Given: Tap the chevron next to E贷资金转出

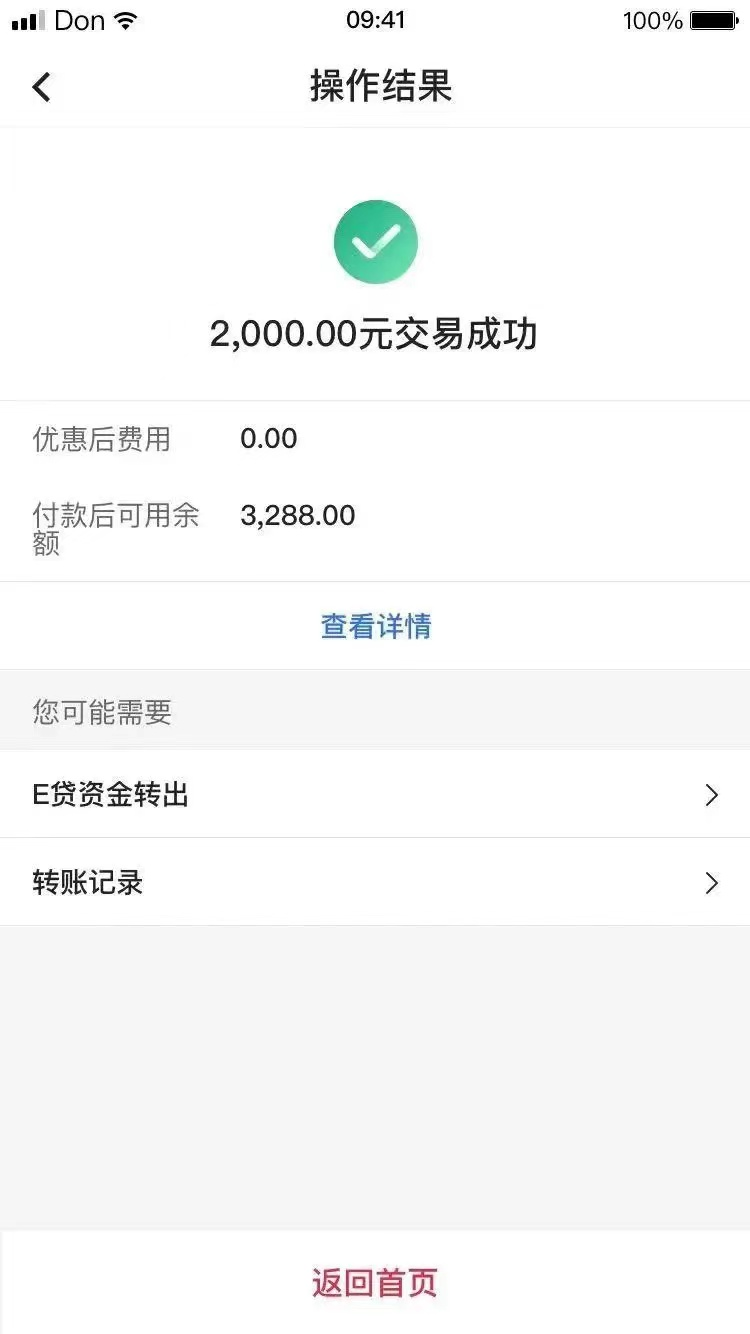Looking at the screenshot, I should 711,795.
